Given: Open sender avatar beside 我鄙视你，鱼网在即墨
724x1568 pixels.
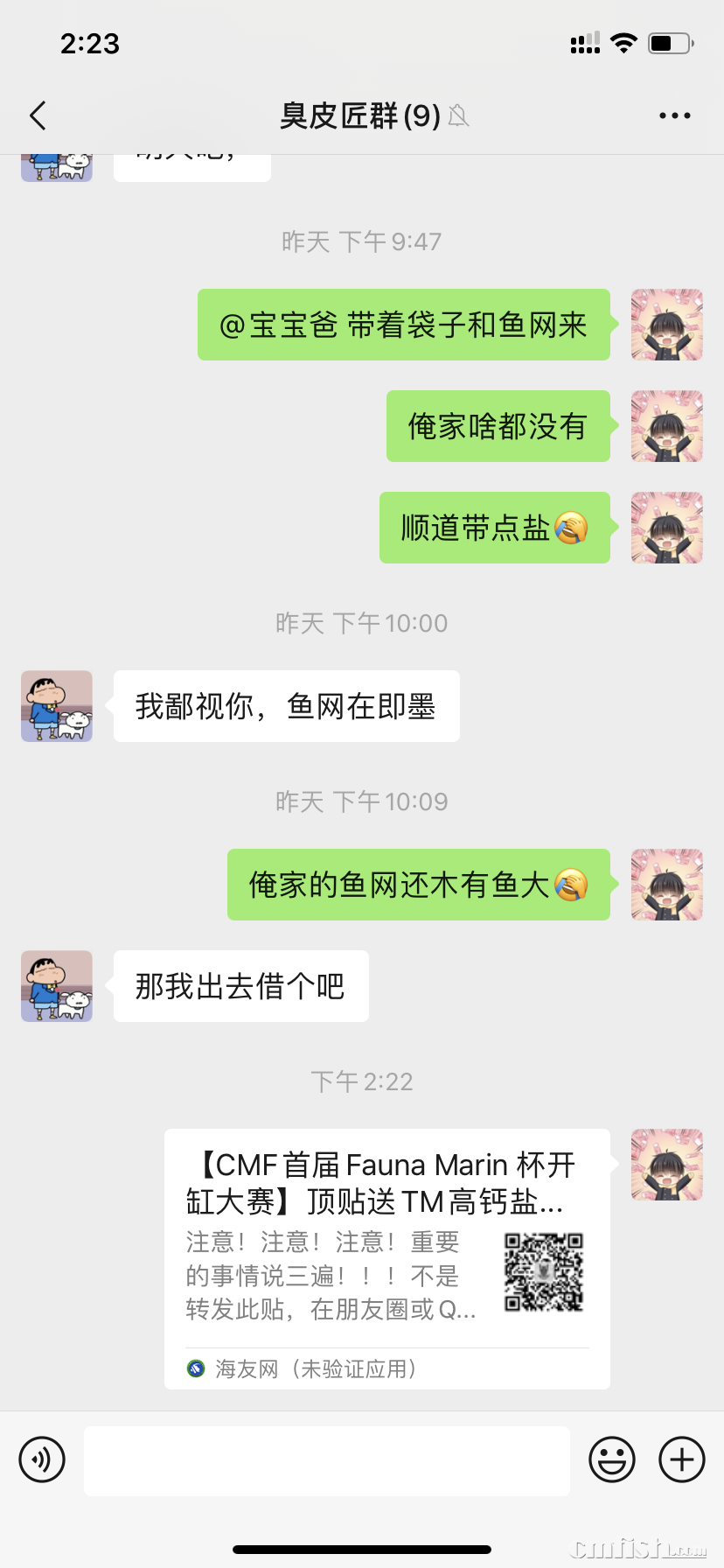Looking at the screenshot, I should (x=57, y=706).
